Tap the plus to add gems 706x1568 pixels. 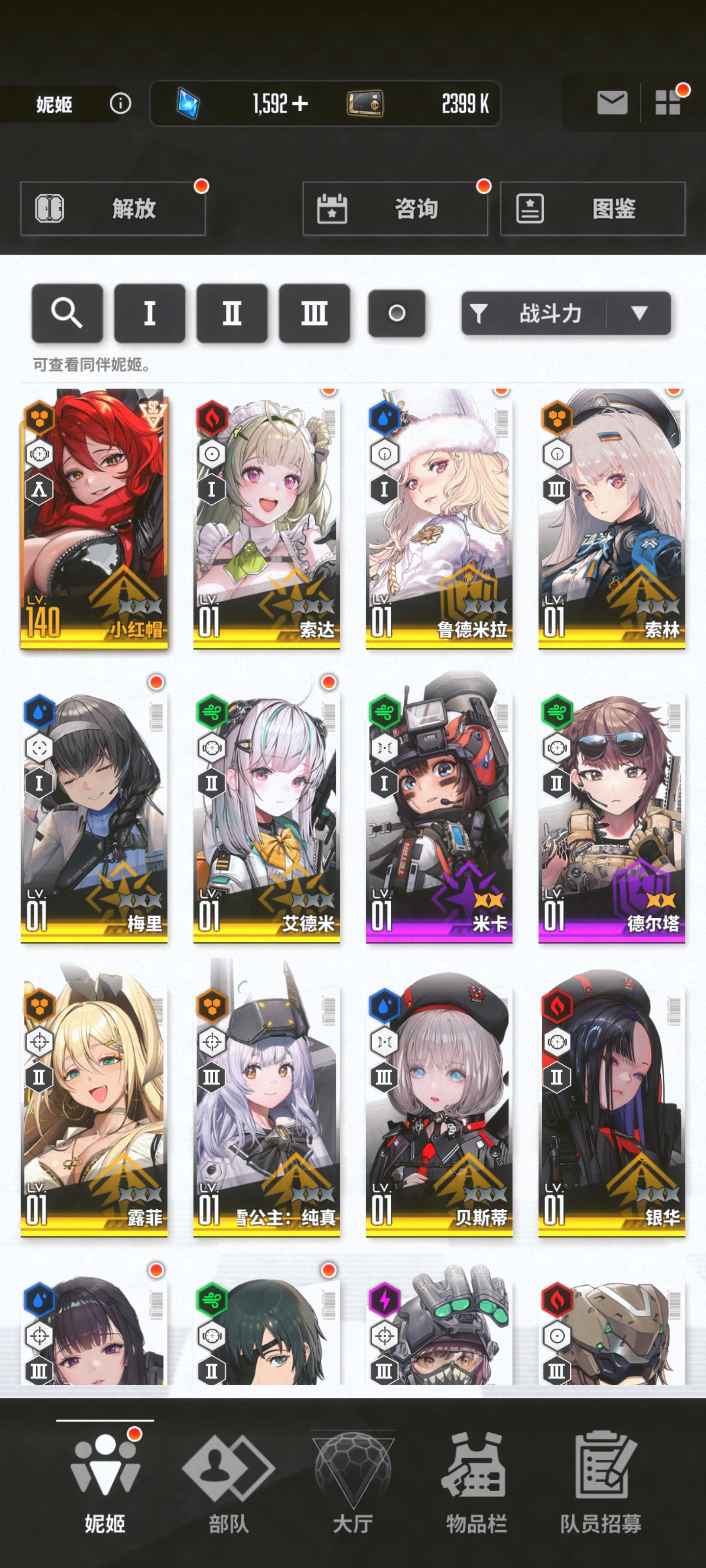click(300, 103)
